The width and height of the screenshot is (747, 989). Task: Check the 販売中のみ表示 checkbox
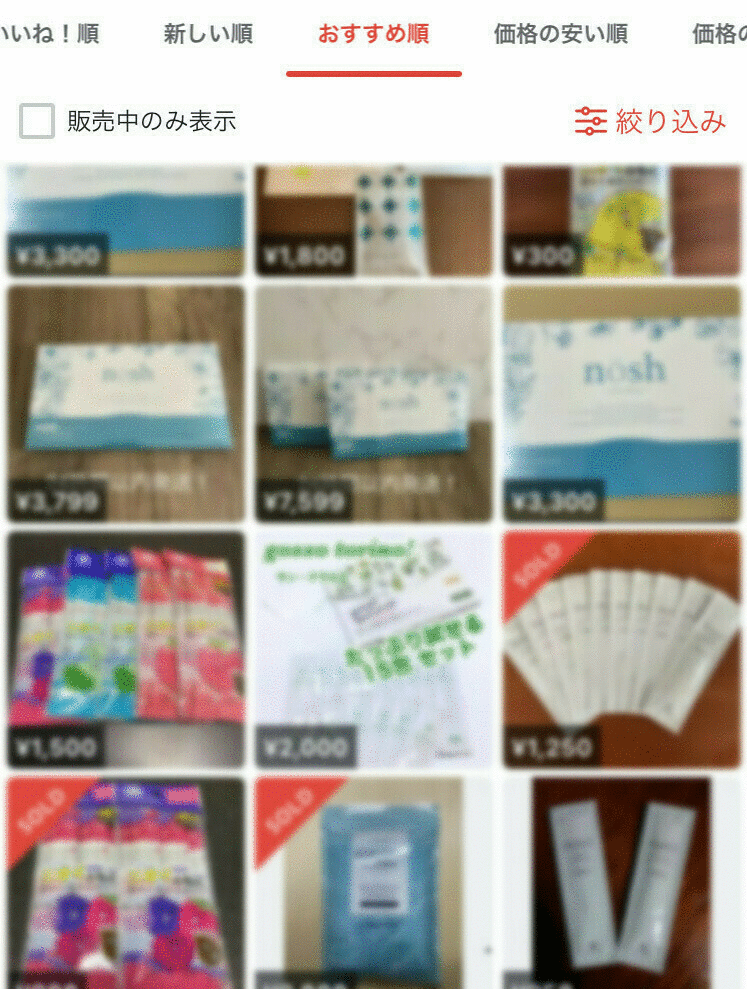(x=37, y=122)
